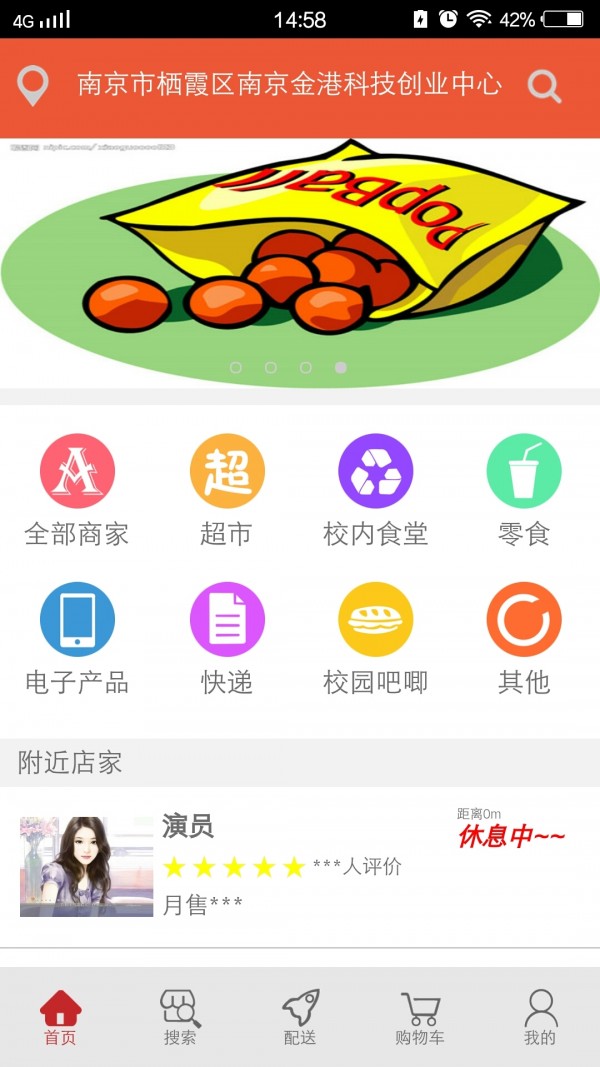Open the 校内食堂 category
600x1067 pixels.
coord(375,490)
